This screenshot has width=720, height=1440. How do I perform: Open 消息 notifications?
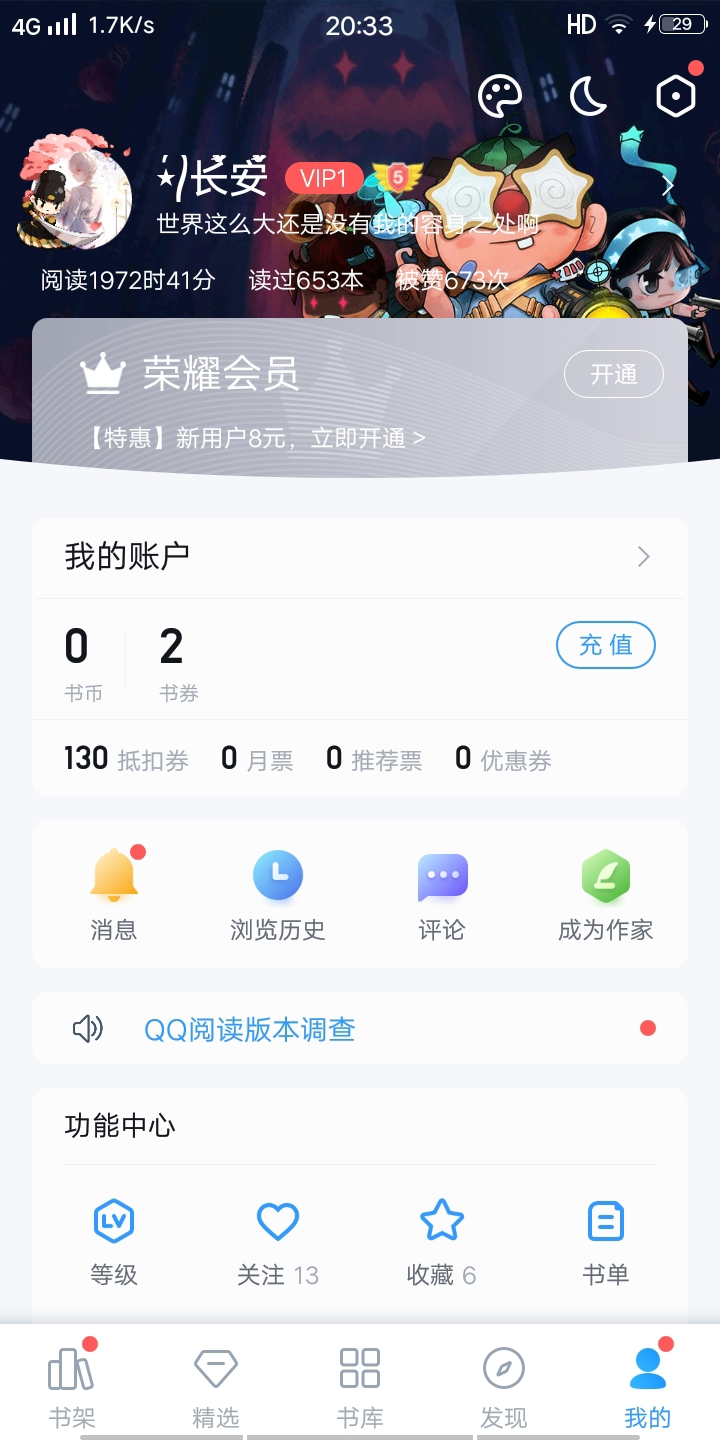pyautogui.click(x=114, y=893)
